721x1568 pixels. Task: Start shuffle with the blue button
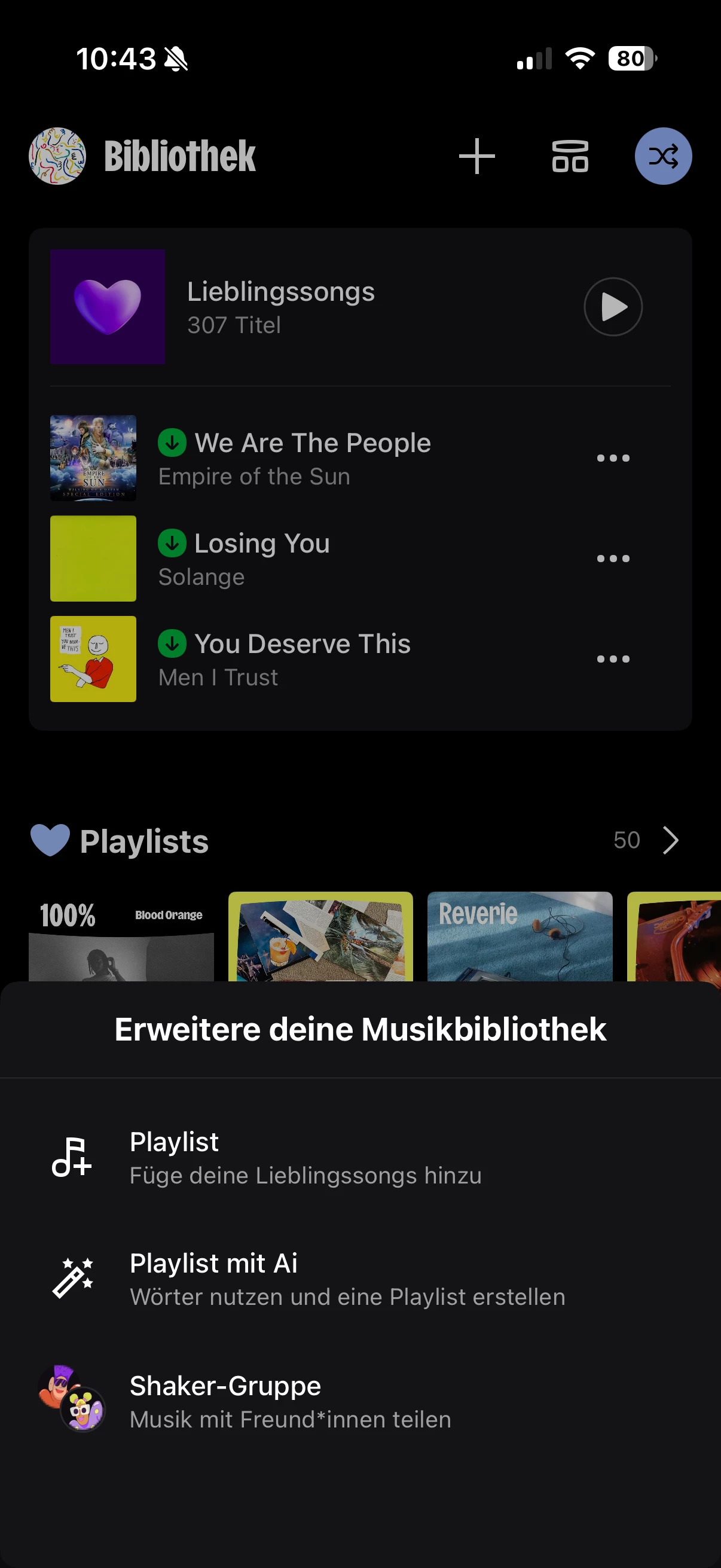coord(662,156)
